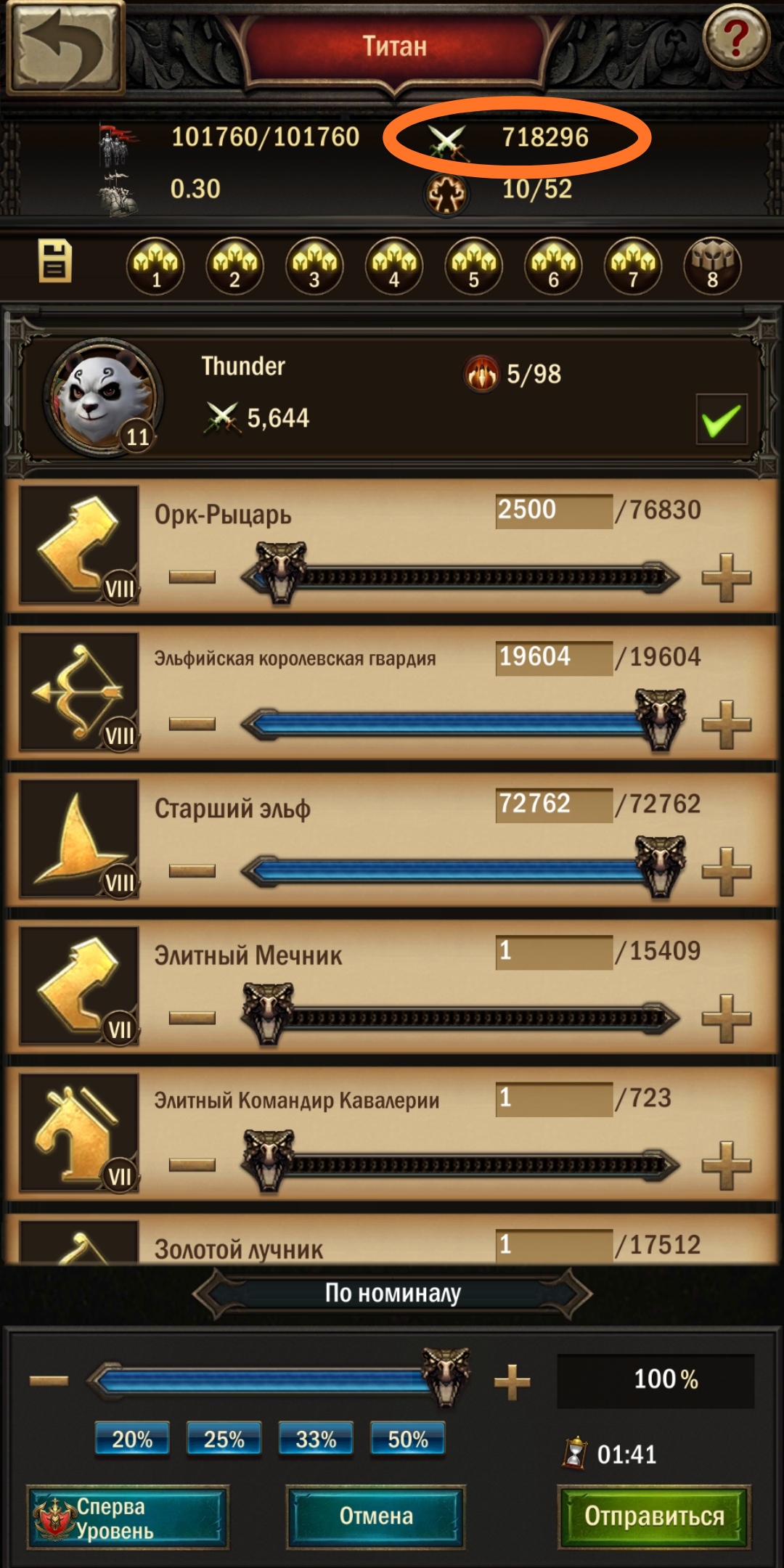Viewport: 784px width, 1568px height.
Task: Set army size to 20%
Action: [132, 1439]
